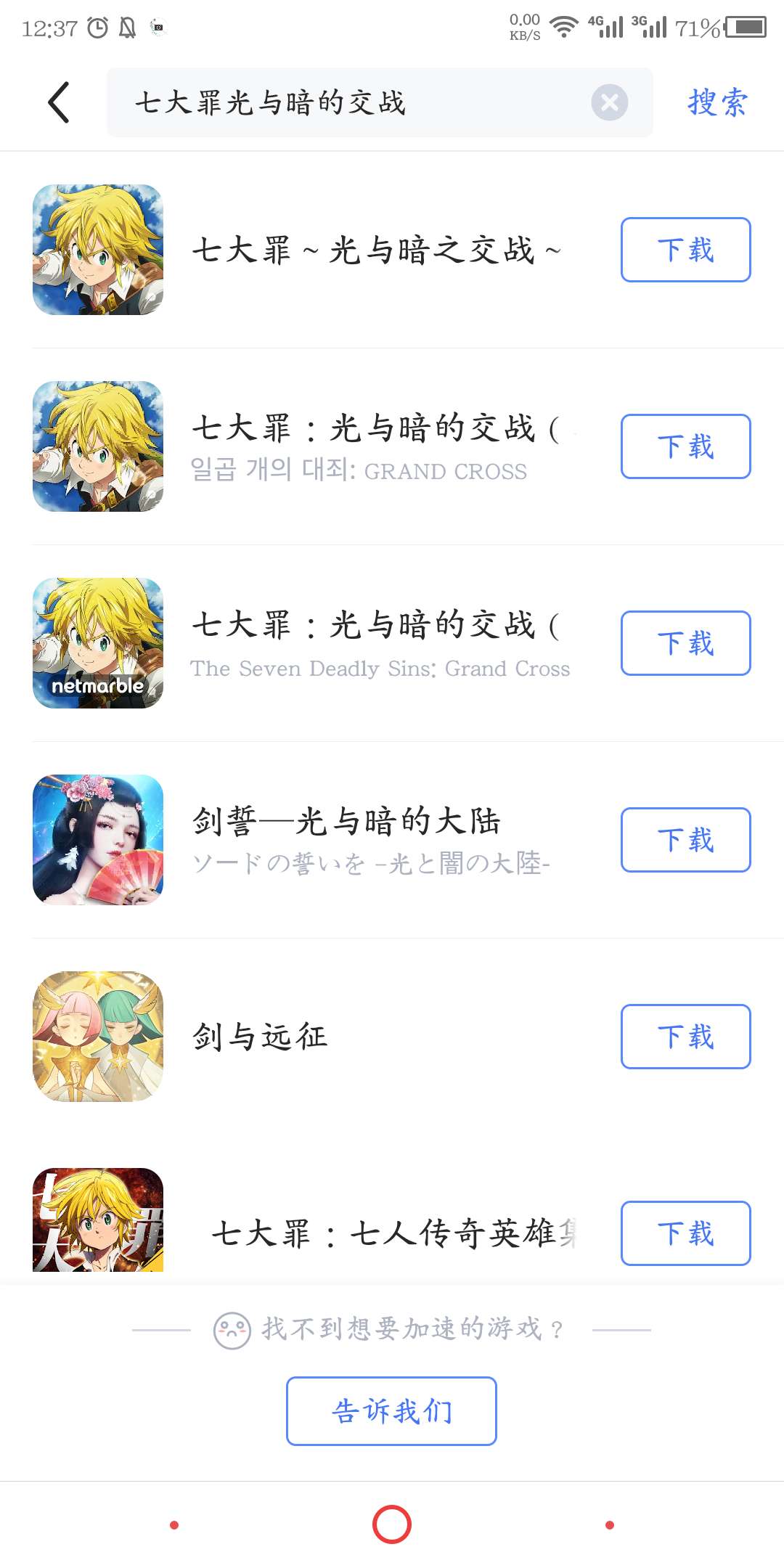This screenshot has height=1568, width=784.
Task: Tap the 搜索 search button
Action: pos(716,102)
